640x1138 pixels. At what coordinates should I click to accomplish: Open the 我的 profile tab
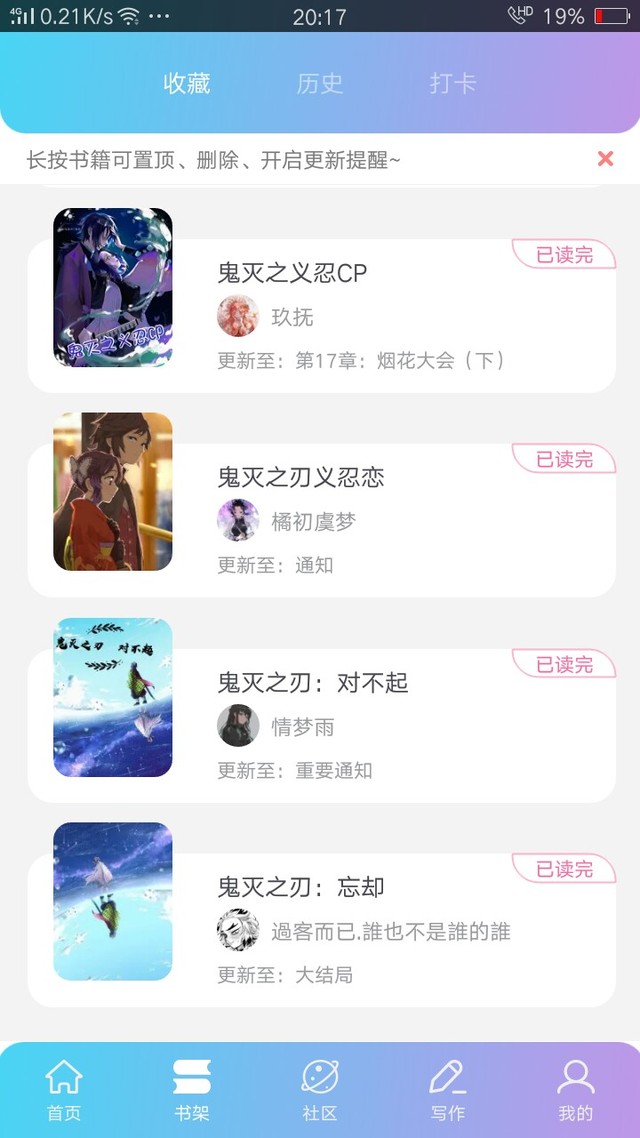click(x=576, y=1091)
